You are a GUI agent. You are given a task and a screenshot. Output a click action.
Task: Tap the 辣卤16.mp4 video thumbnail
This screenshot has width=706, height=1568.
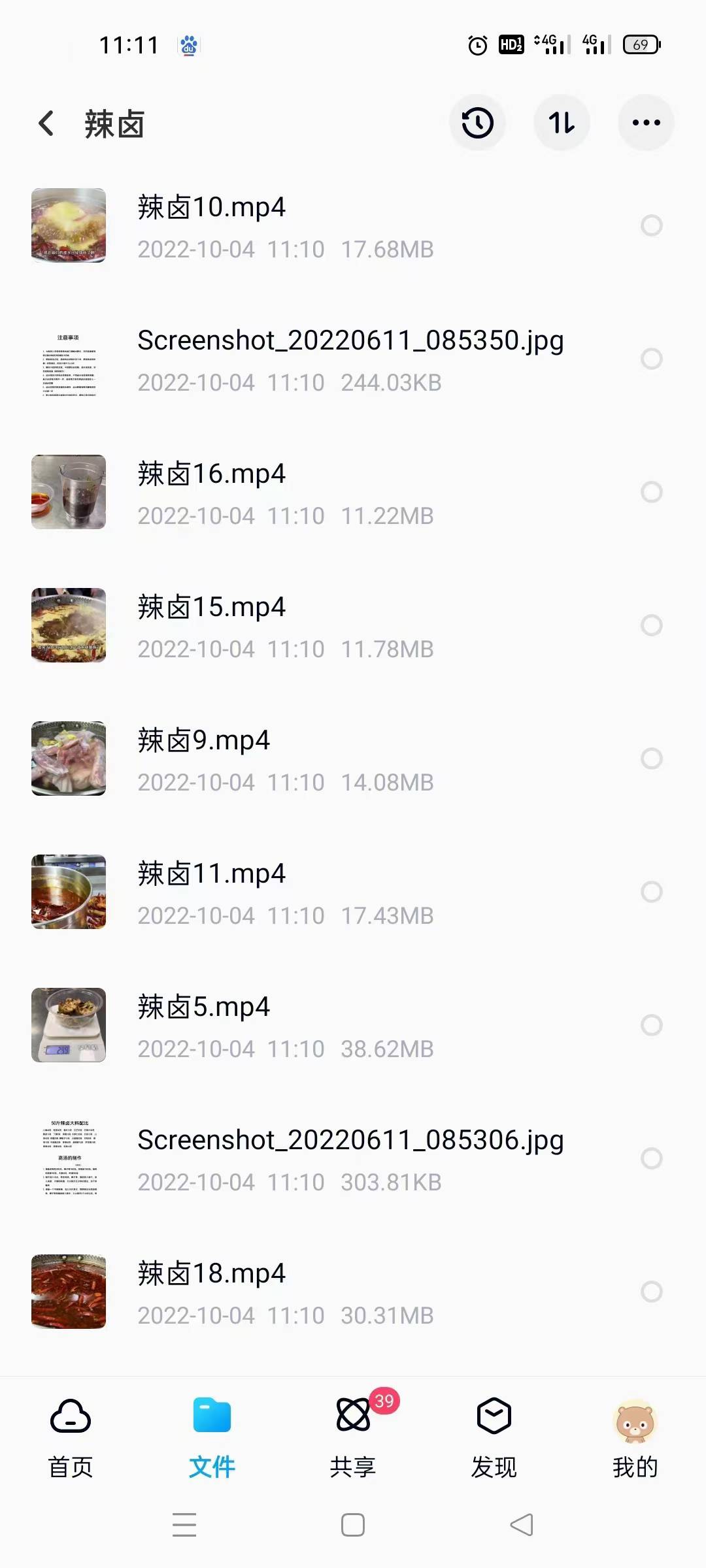69,492
